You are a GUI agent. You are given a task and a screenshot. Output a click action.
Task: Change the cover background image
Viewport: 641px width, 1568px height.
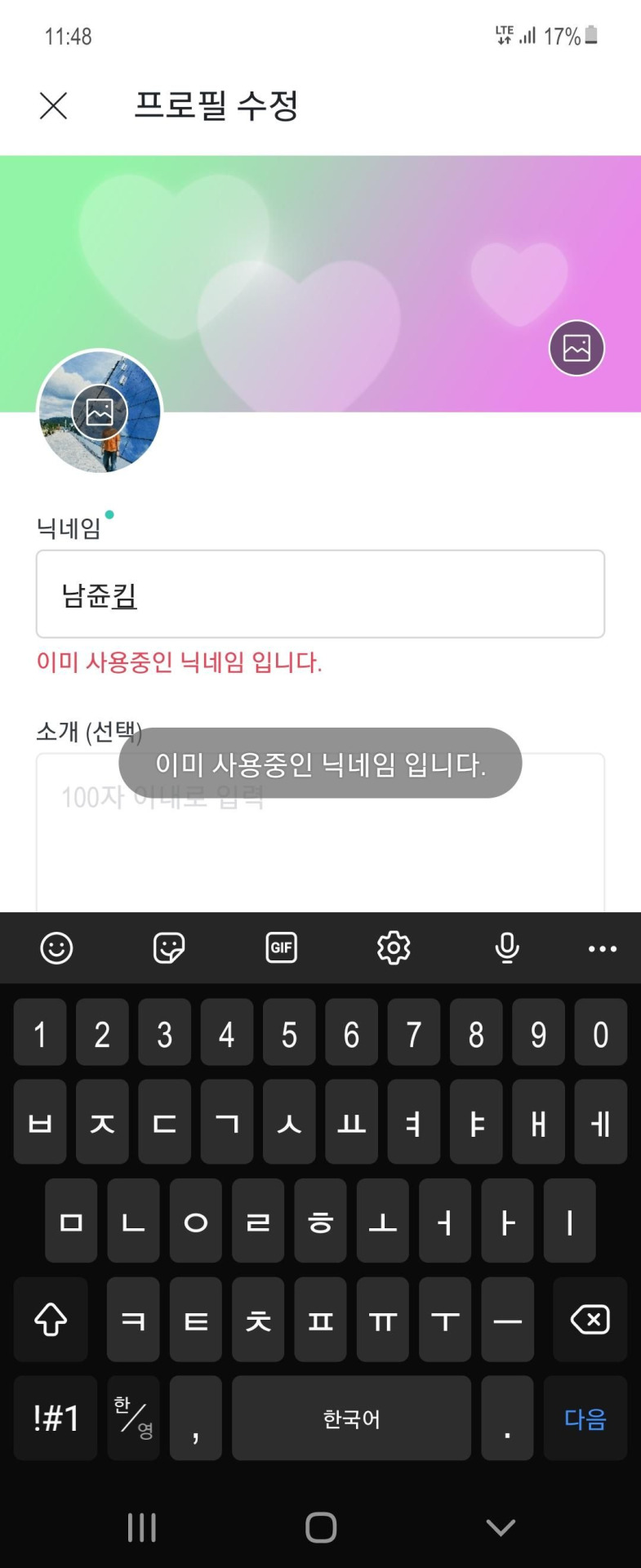coord(576,348)
